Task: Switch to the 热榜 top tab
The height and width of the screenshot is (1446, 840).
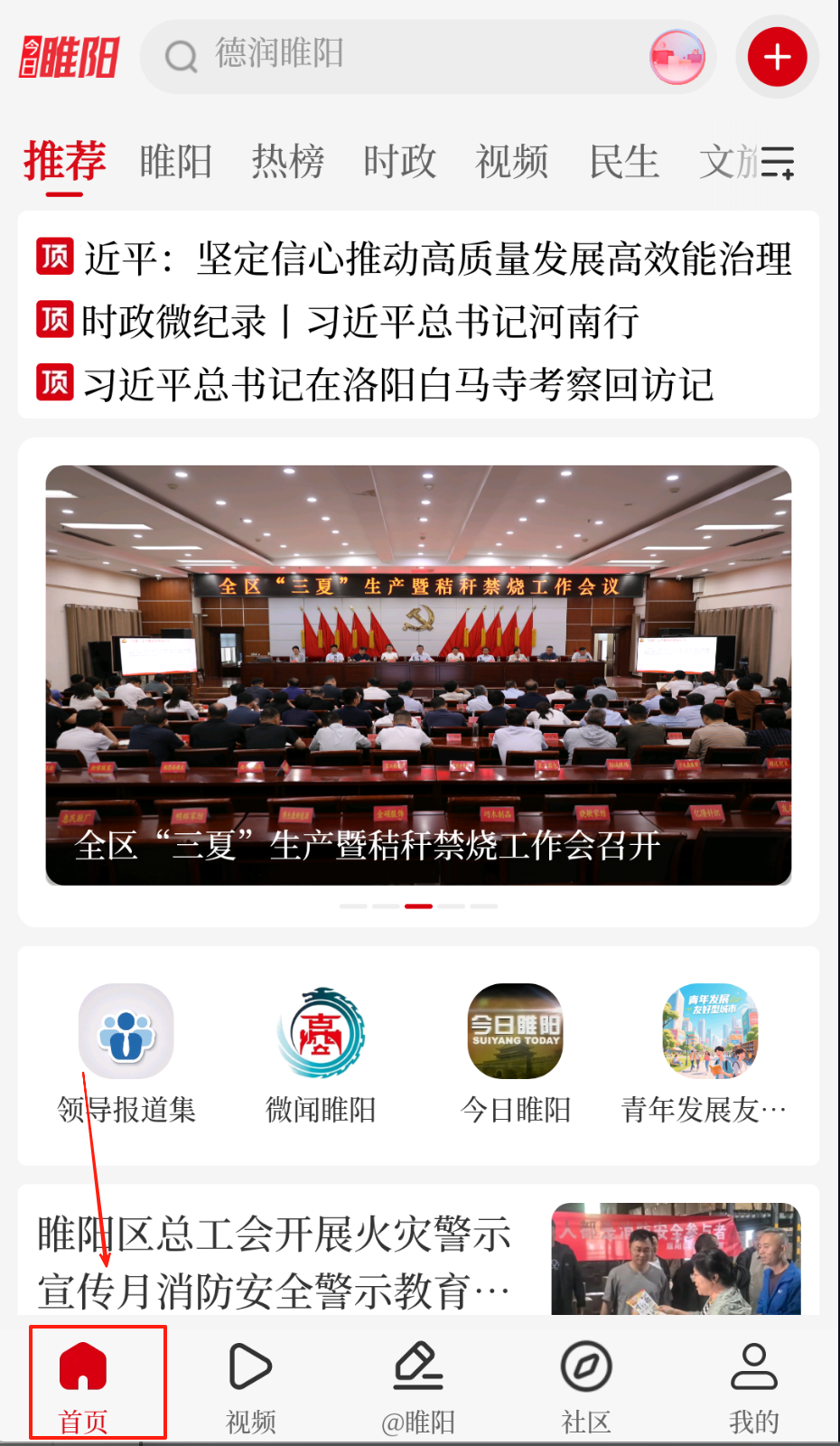Action: point(287,163)
